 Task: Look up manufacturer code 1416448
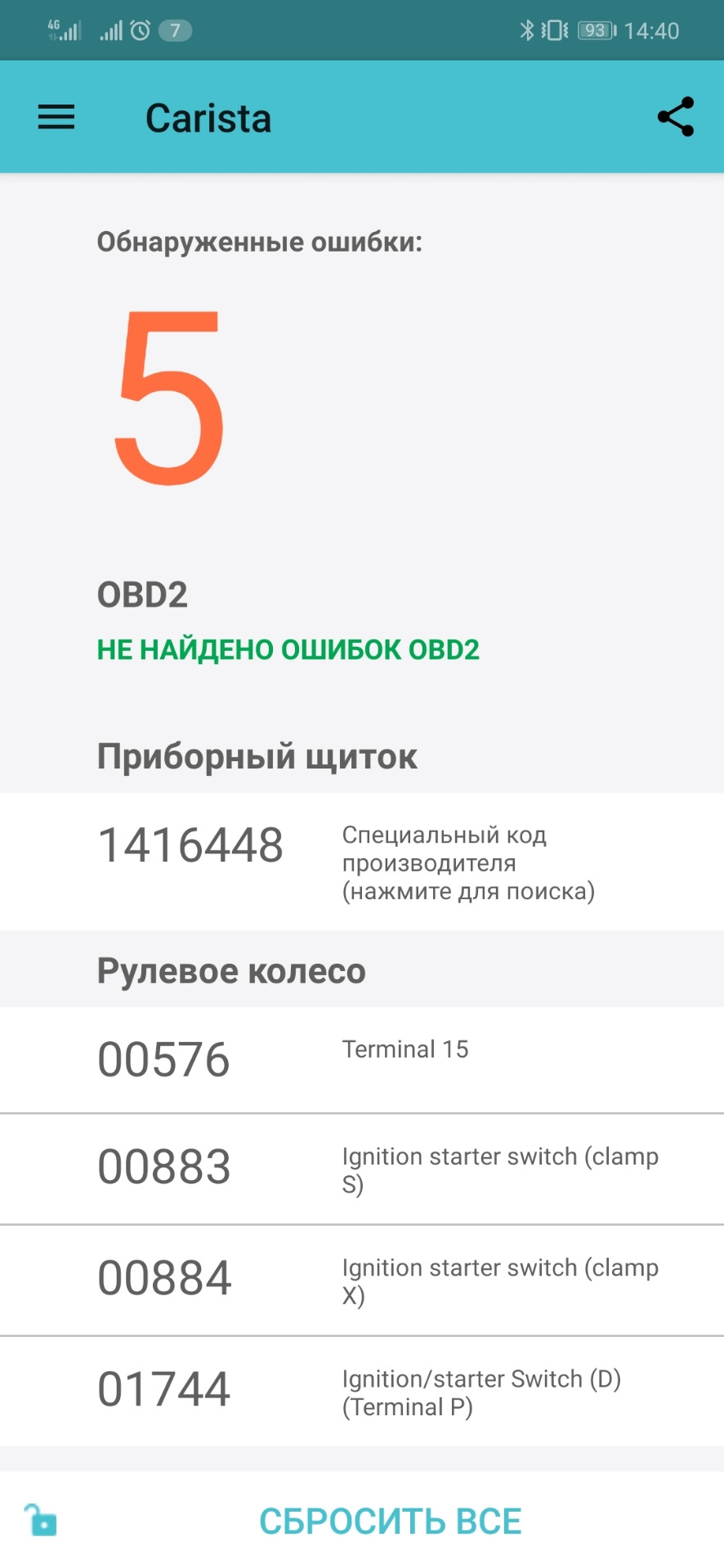coord(361,862)
